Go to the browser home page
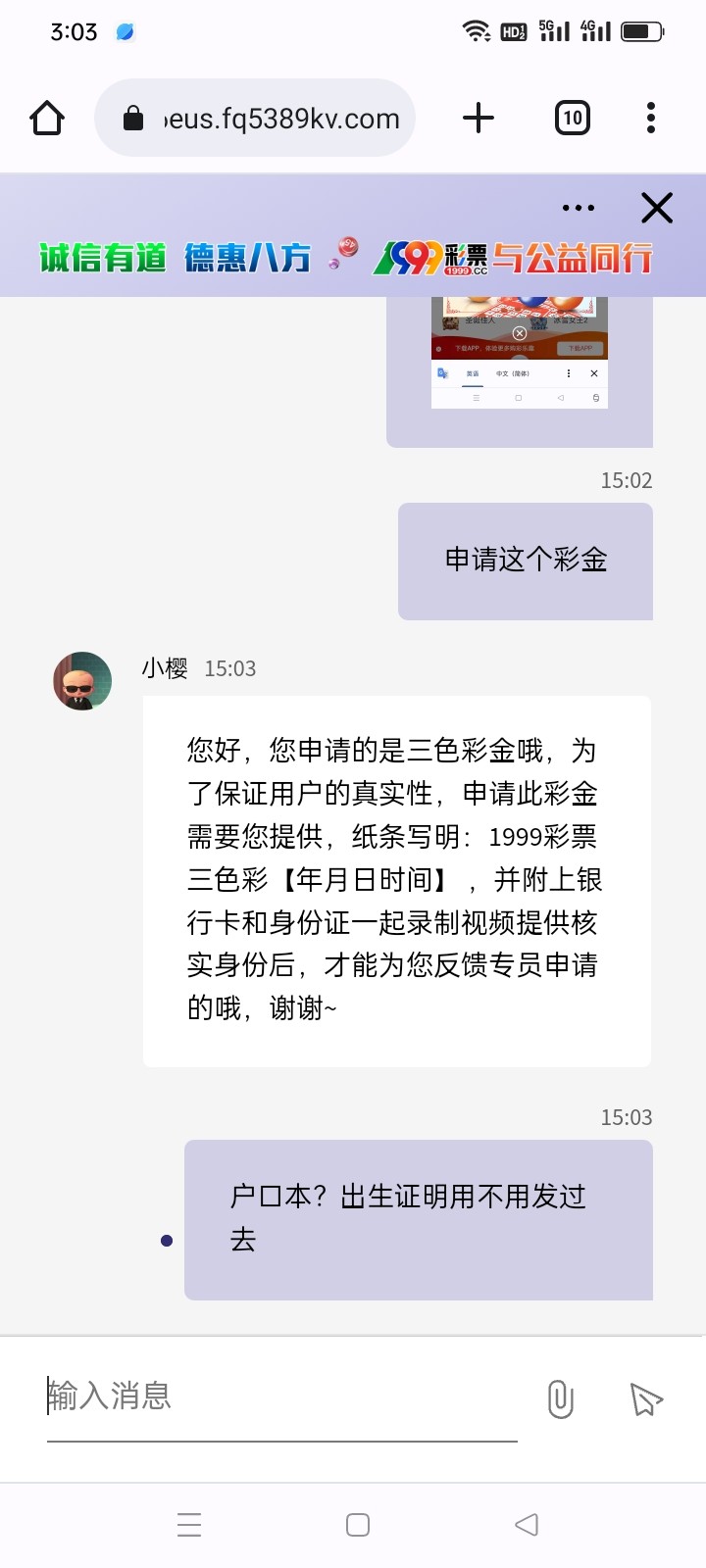This screenshot has width=706, height=1568. coord(47,119)
